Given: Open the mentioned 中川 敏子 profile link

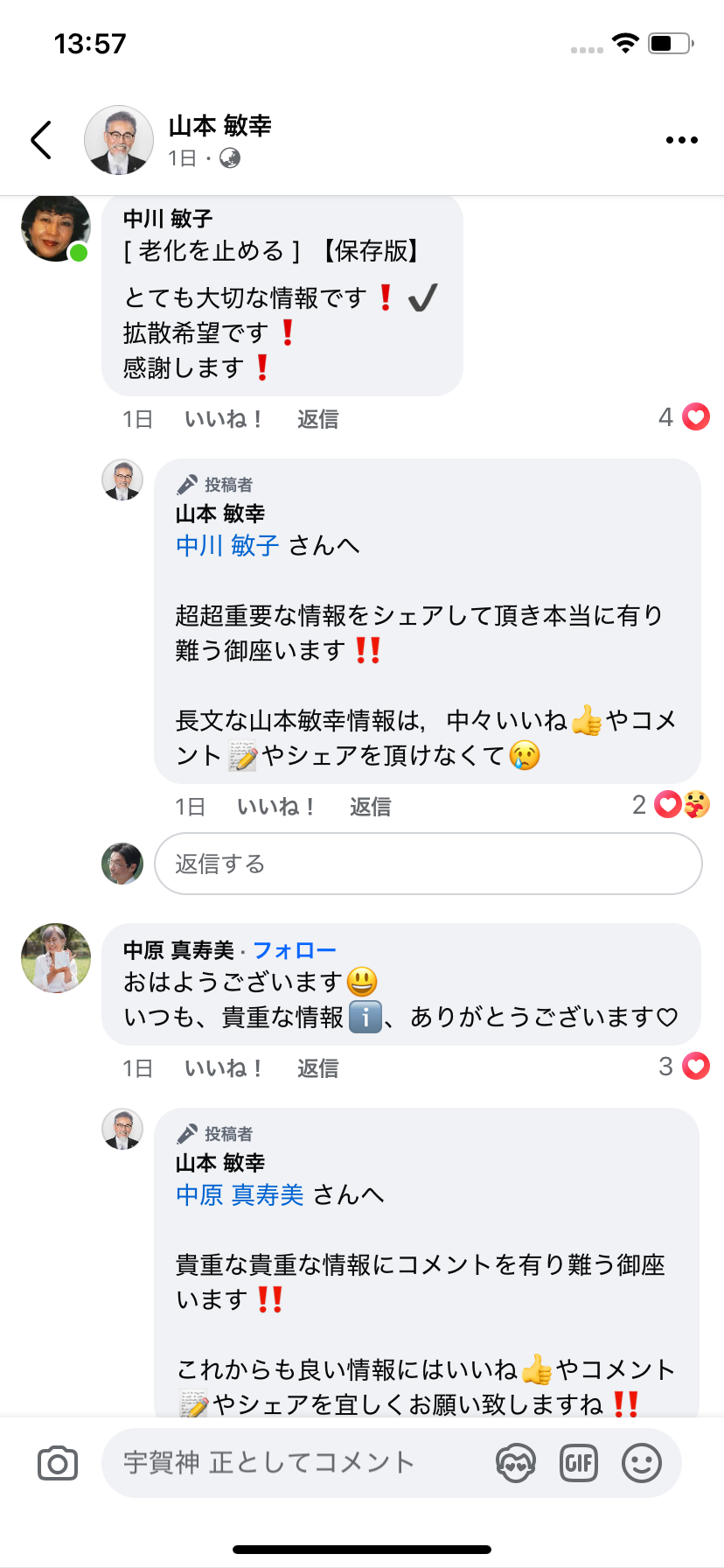Looking at the screenshot, I should (x=227, y=546).
